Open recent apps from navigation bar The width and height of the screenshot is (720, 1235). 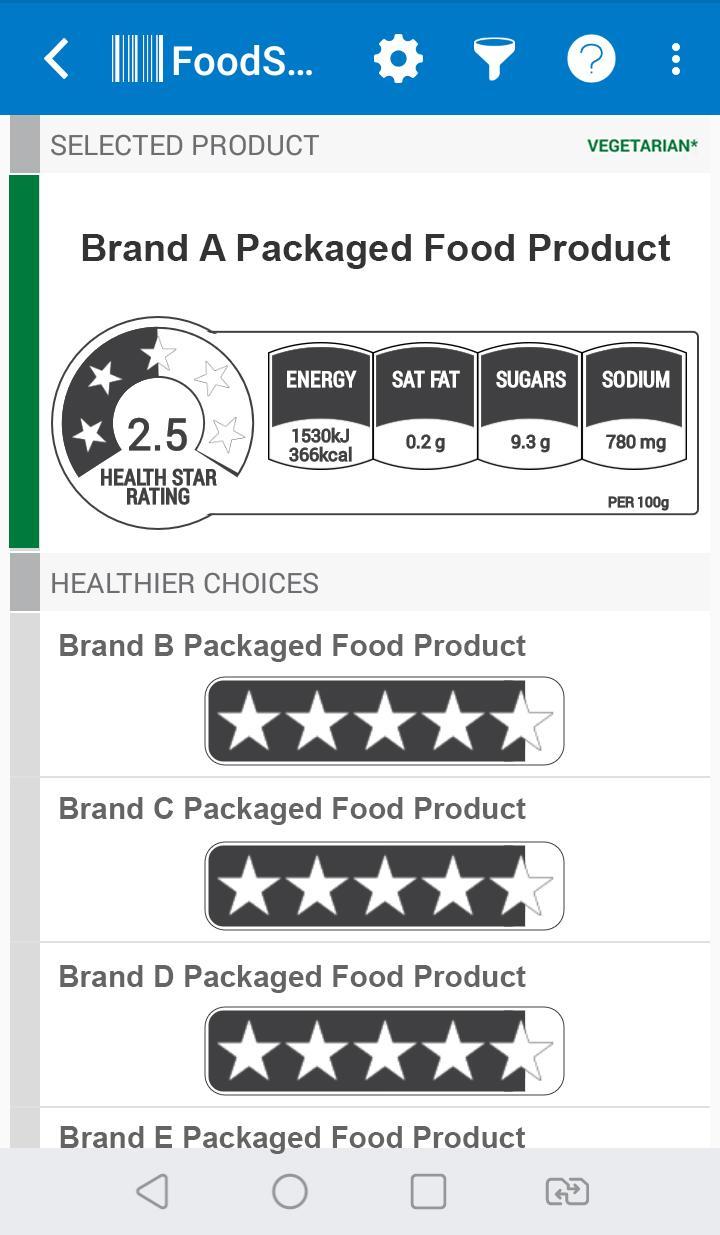point(428,1191)
